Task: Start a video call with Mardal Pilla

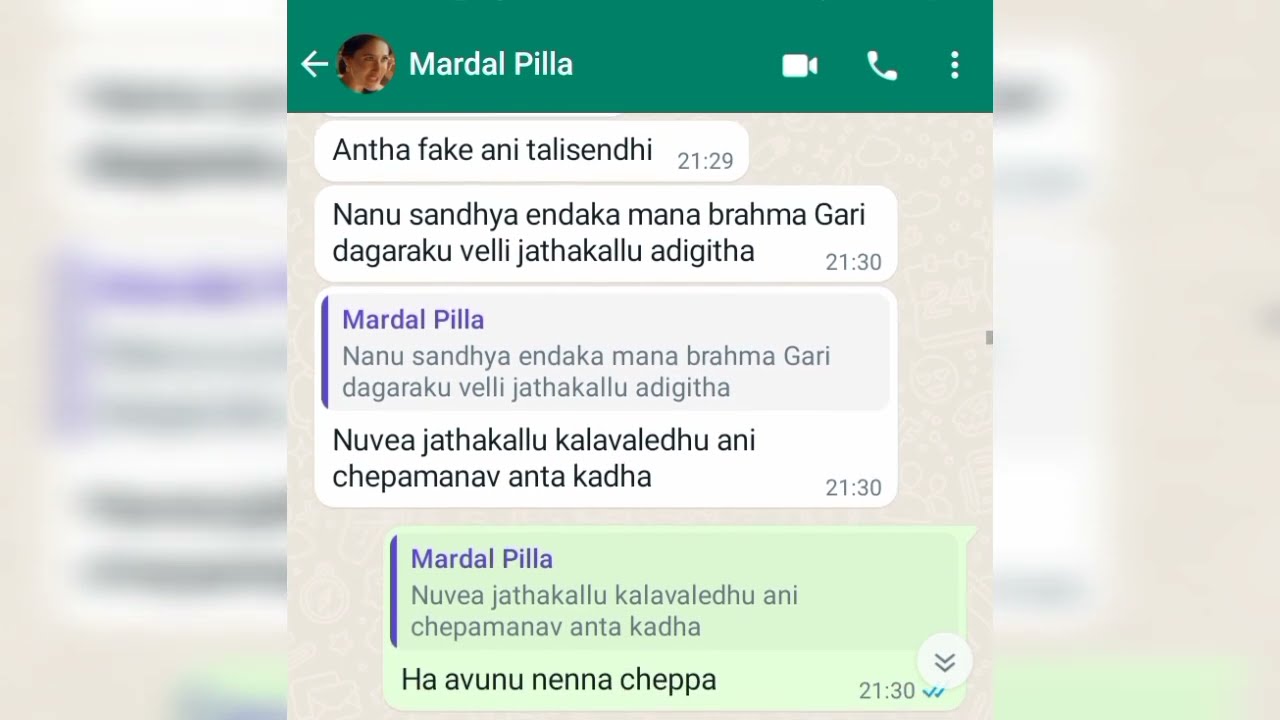Action: [x=799, y=66]
